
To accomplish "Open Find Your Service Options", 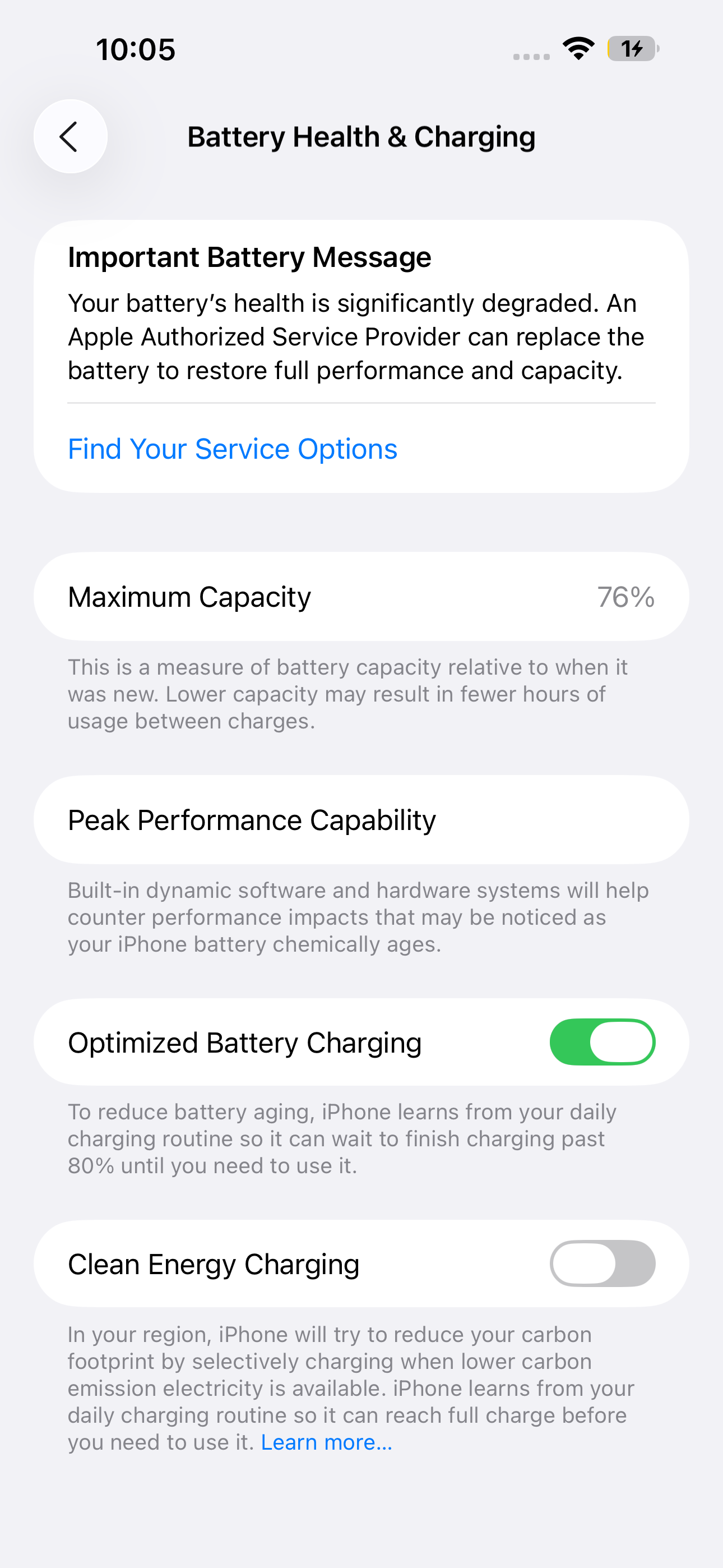I will pos(233,449).
